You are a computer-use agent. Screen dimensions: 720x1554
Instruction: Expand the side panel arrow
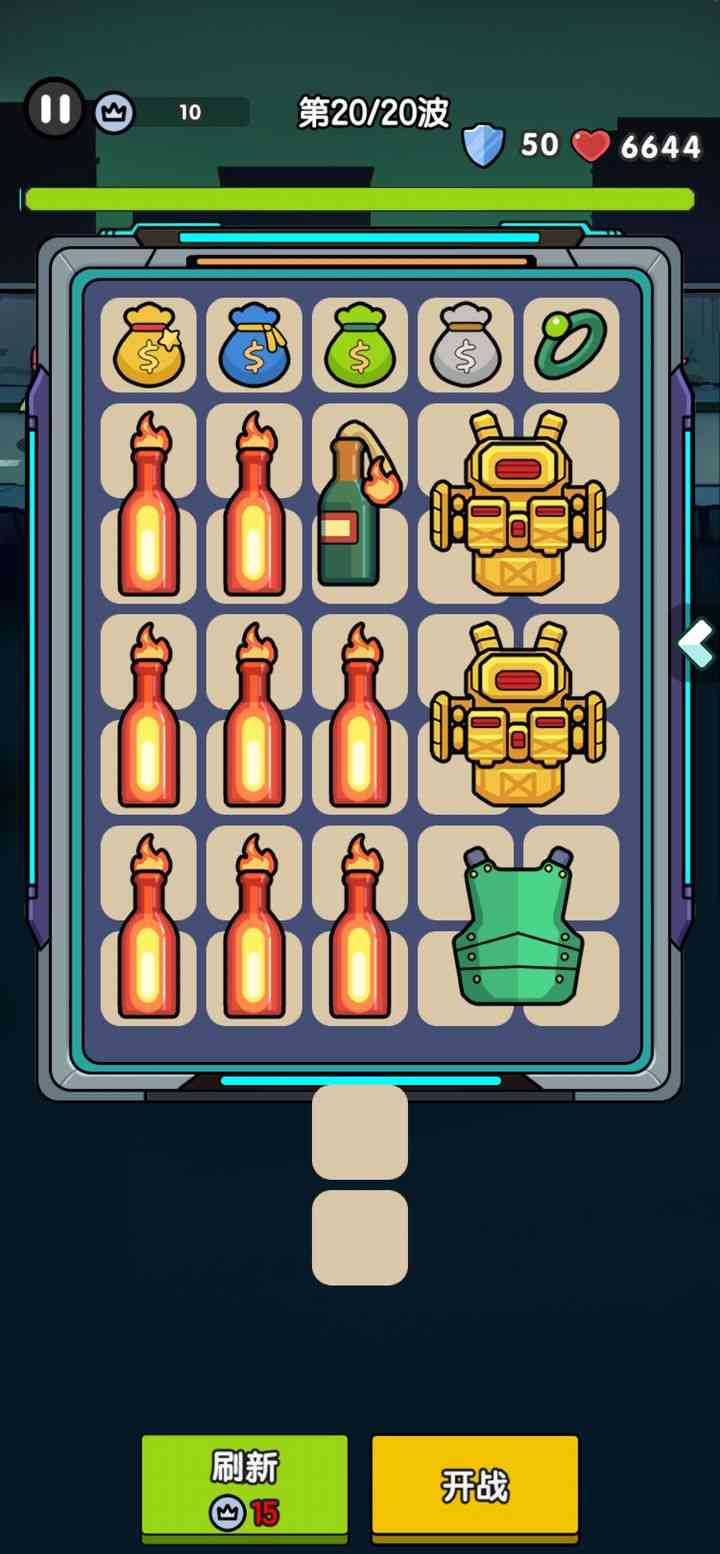click(697, 643)
